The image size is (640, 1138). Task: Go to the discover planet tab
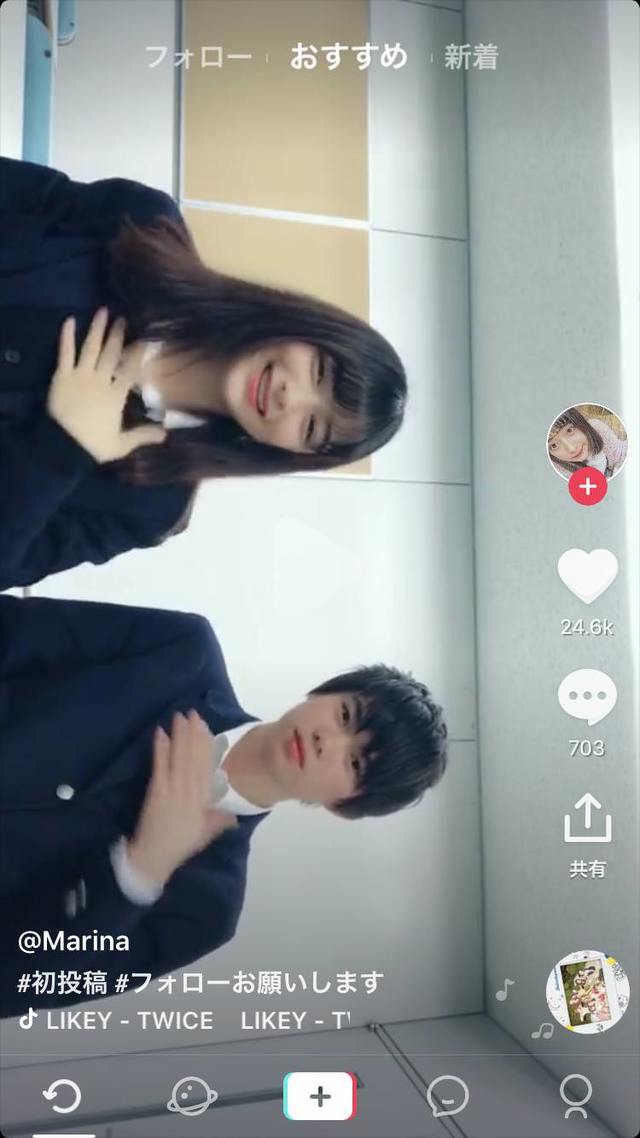[192, 1096]
